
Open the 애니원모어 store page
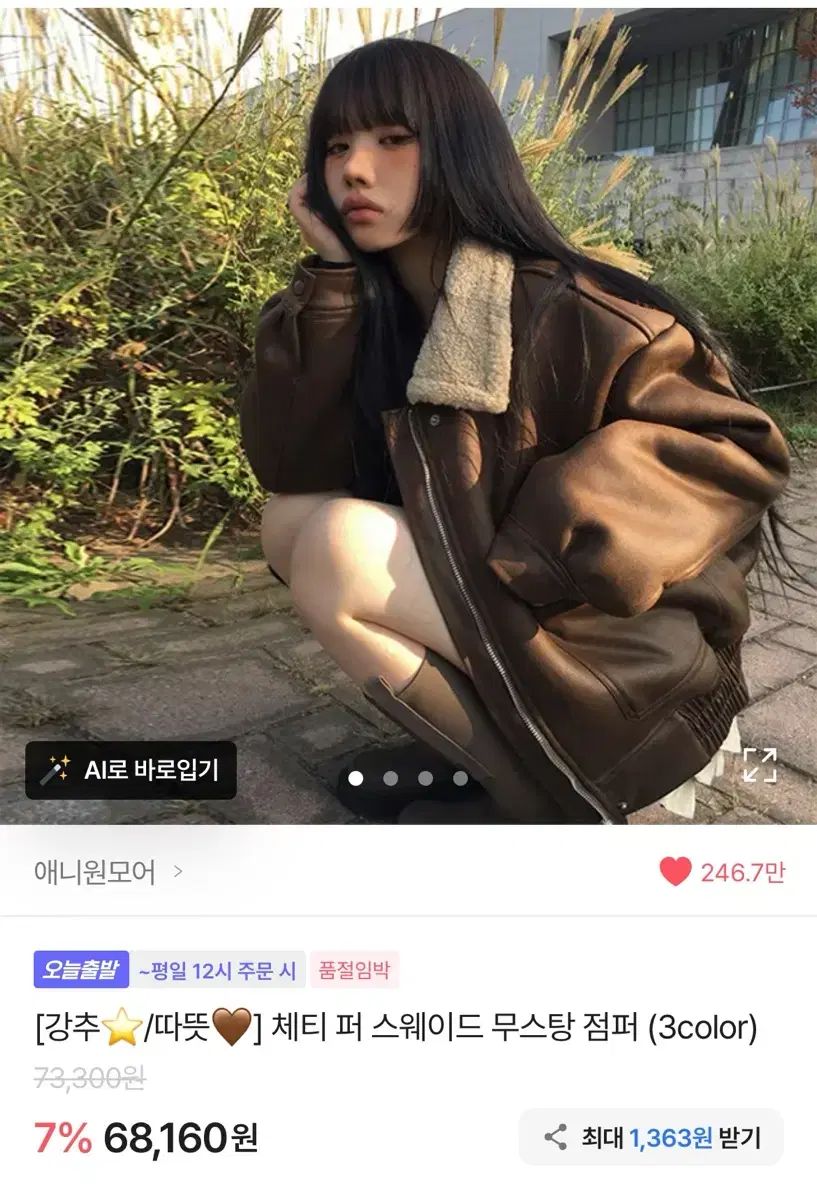108,872
